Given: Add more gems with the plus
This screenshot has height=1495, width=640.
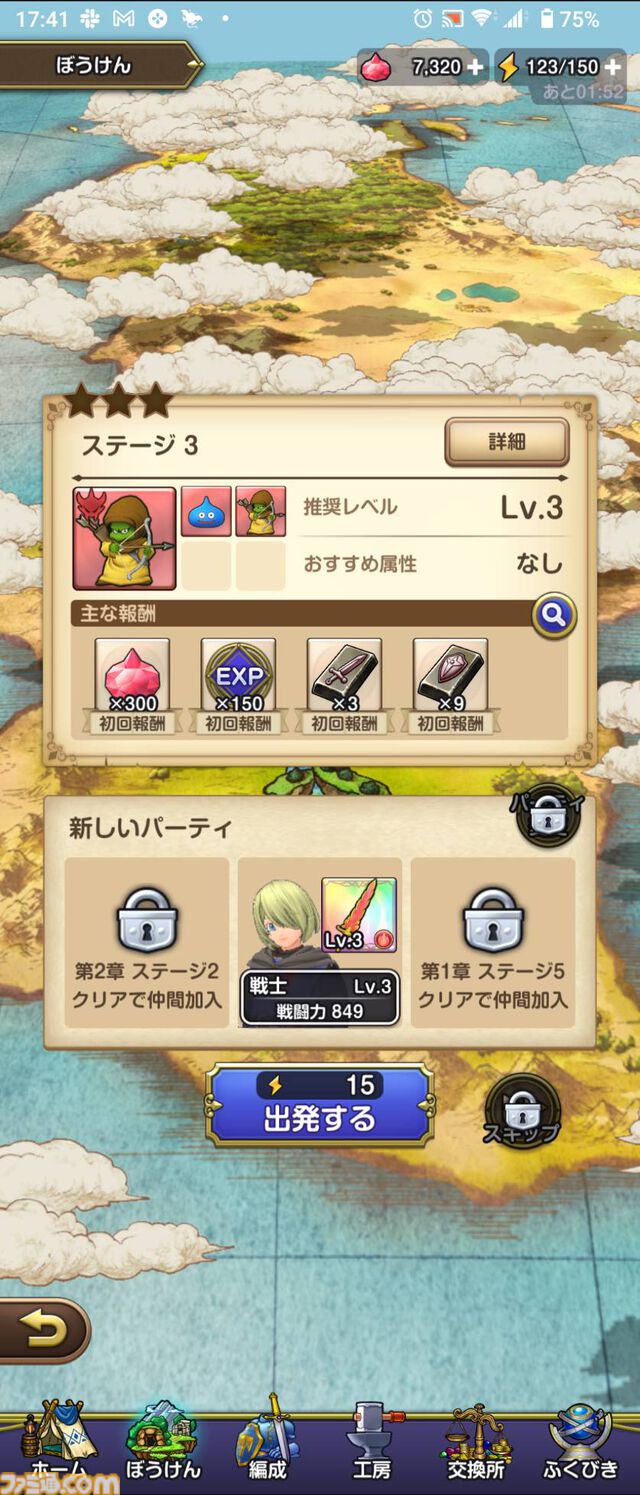Looking at the screenshot, I should (476, 67).
